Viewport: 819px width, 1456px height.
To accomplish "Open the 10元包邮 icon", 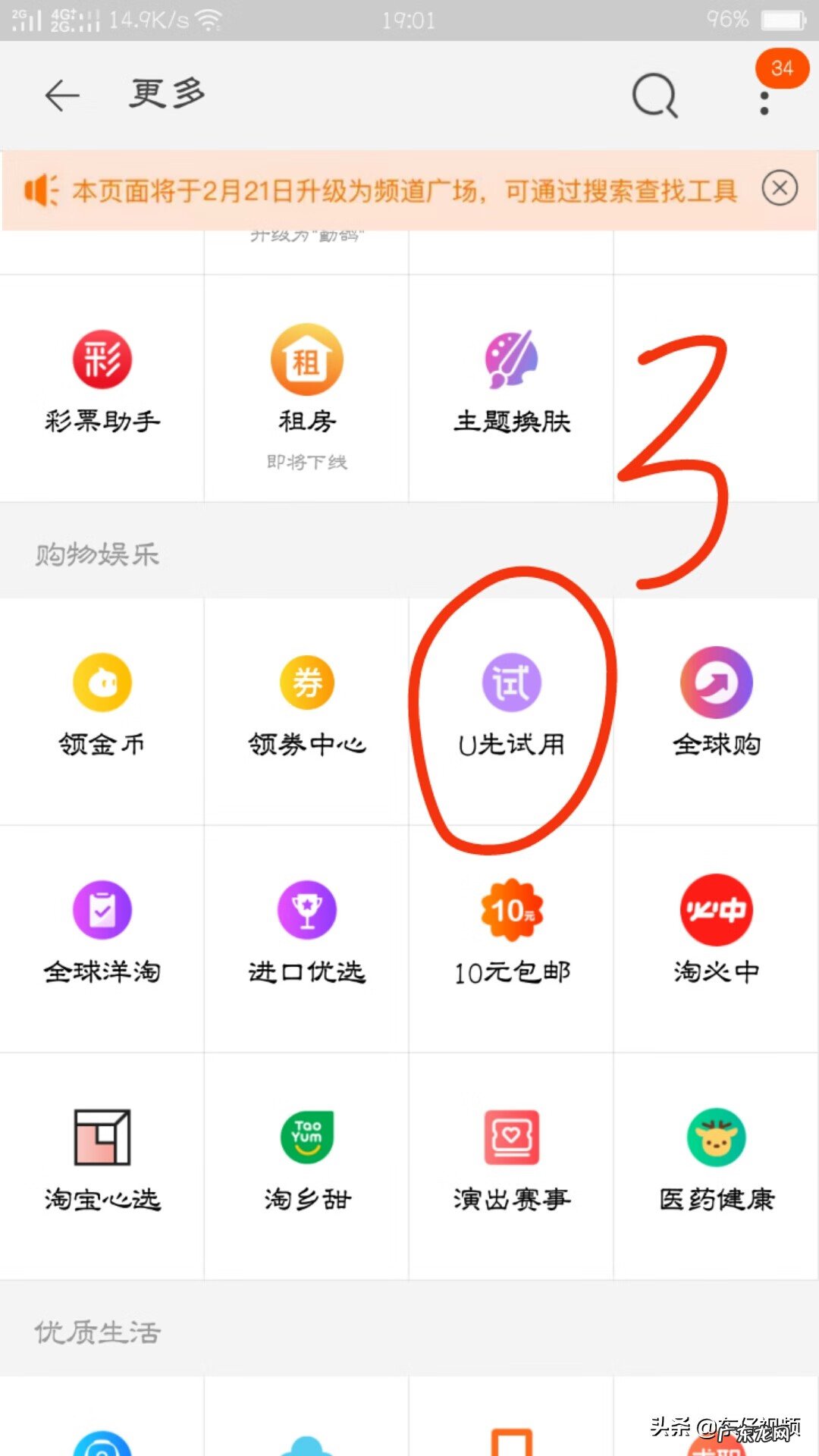I will [512, 929].
